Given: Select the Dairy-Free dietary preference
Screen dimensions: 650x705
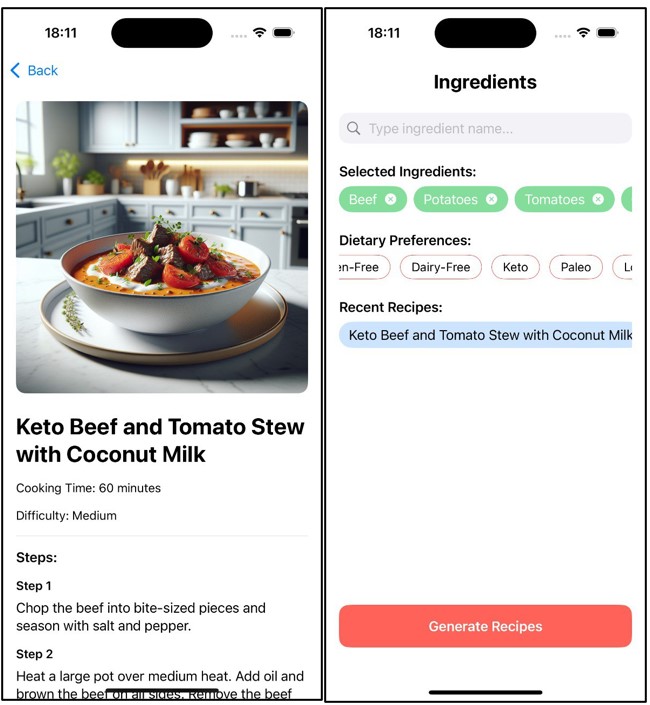Looking at the screenshot, I should pos(441,267).
